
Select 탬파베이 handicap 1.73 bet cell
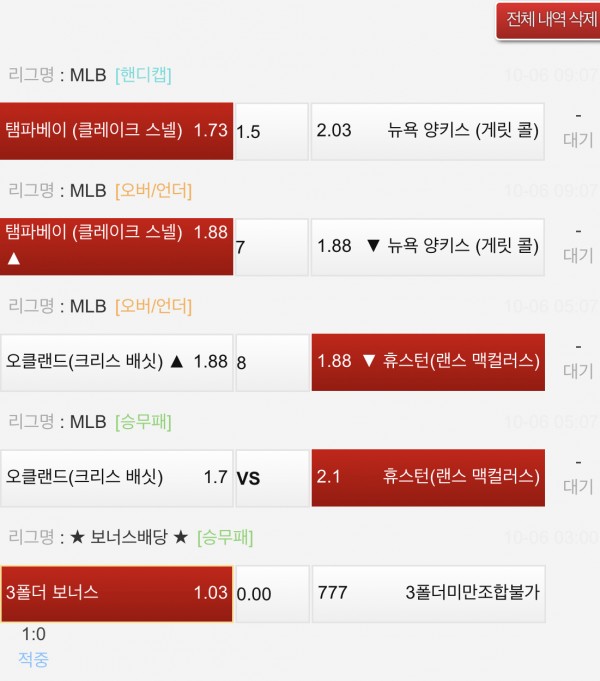pyautogui.click(x=116, y=131)
